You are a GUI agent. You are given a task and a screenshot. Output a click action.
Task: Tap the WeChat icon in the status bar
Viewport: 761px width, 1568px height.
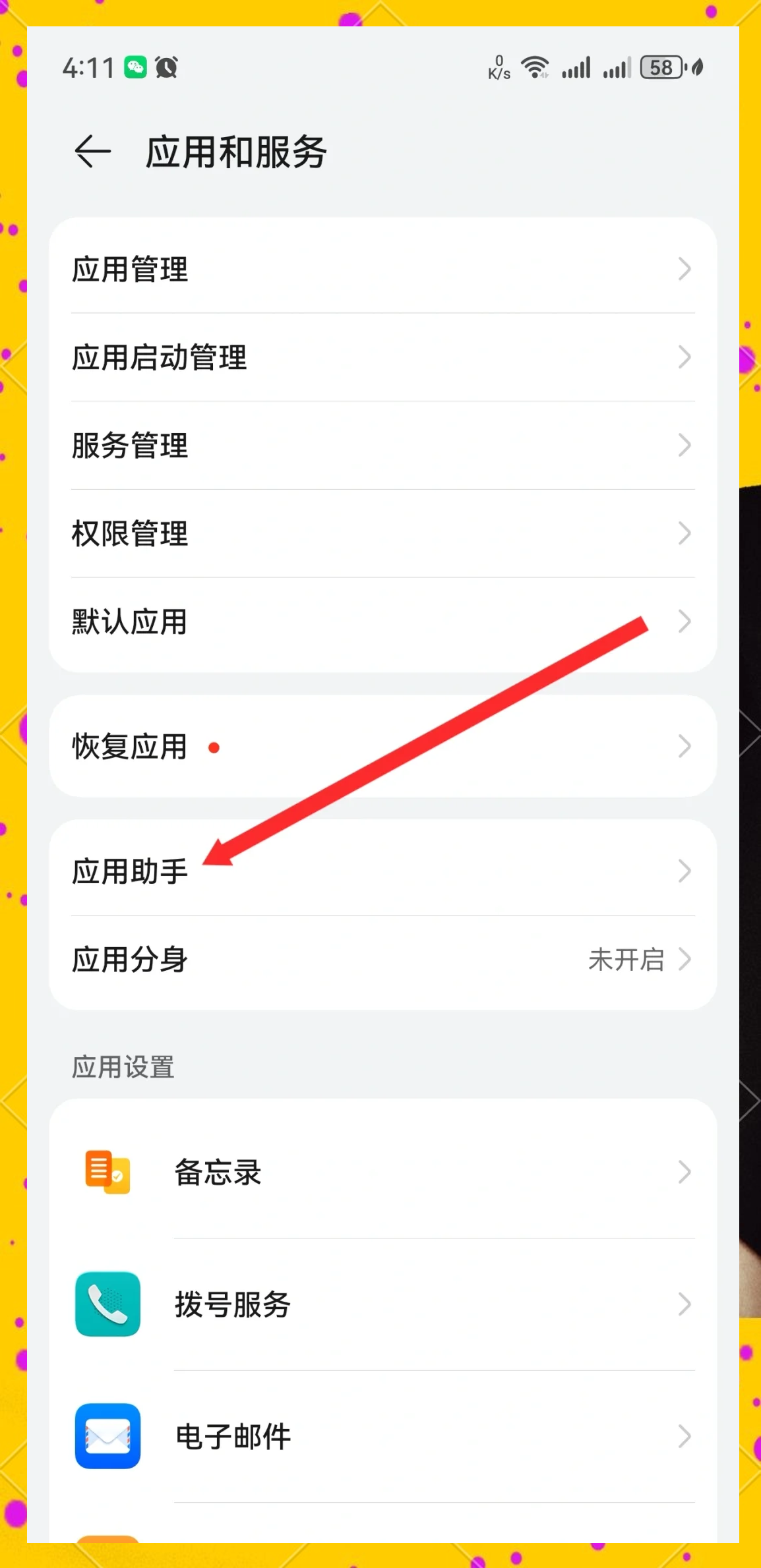pos(135,67)
